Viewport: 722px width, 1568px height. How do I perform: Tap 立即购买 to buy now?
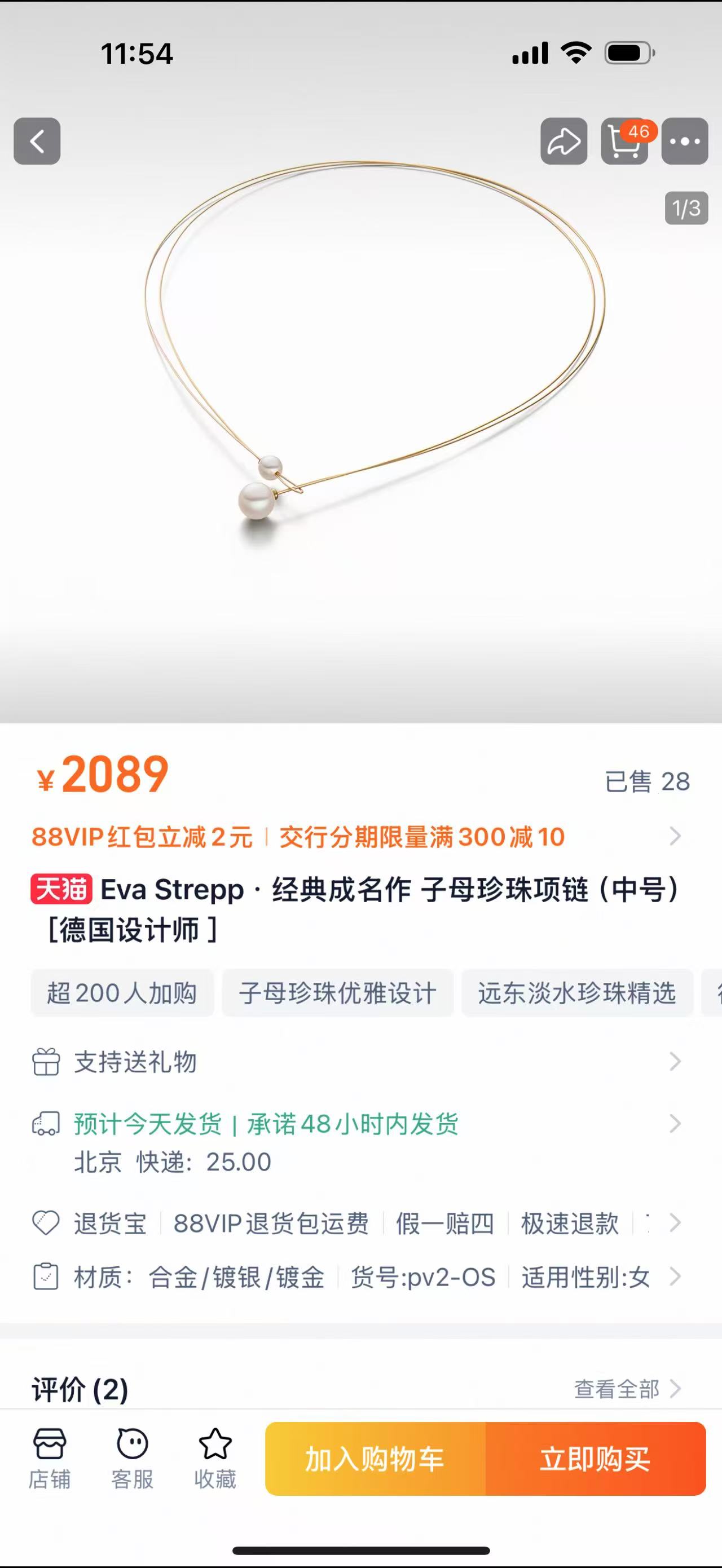point(596,1459)
